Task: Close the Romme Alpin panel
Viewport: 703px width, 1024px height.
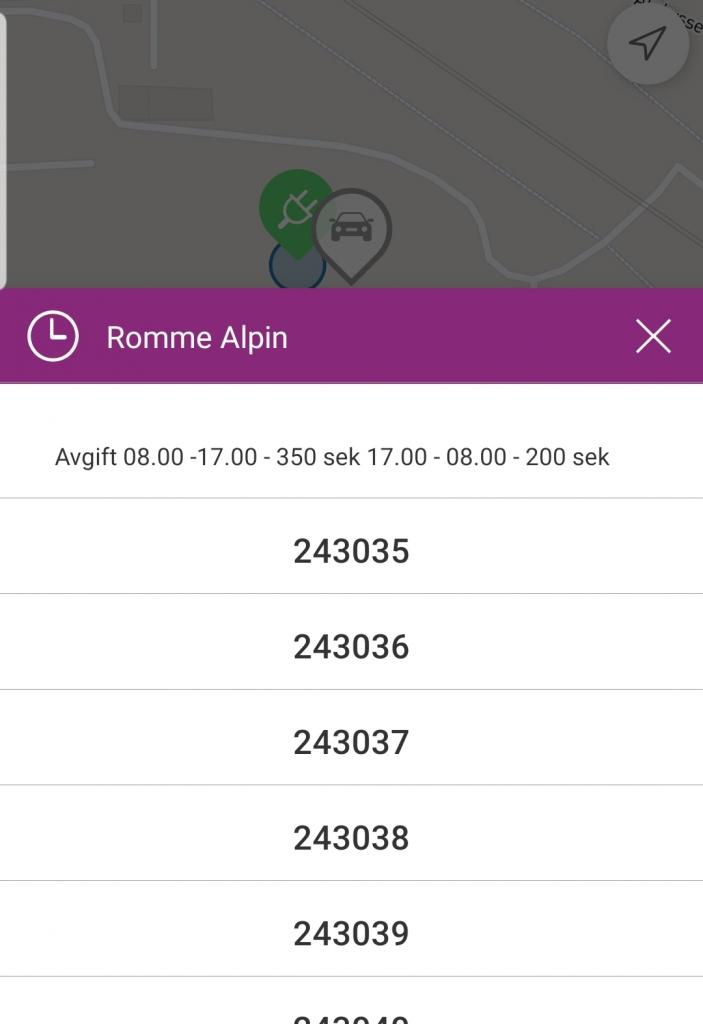Action: pyautogui.click(x=653, y=337)
